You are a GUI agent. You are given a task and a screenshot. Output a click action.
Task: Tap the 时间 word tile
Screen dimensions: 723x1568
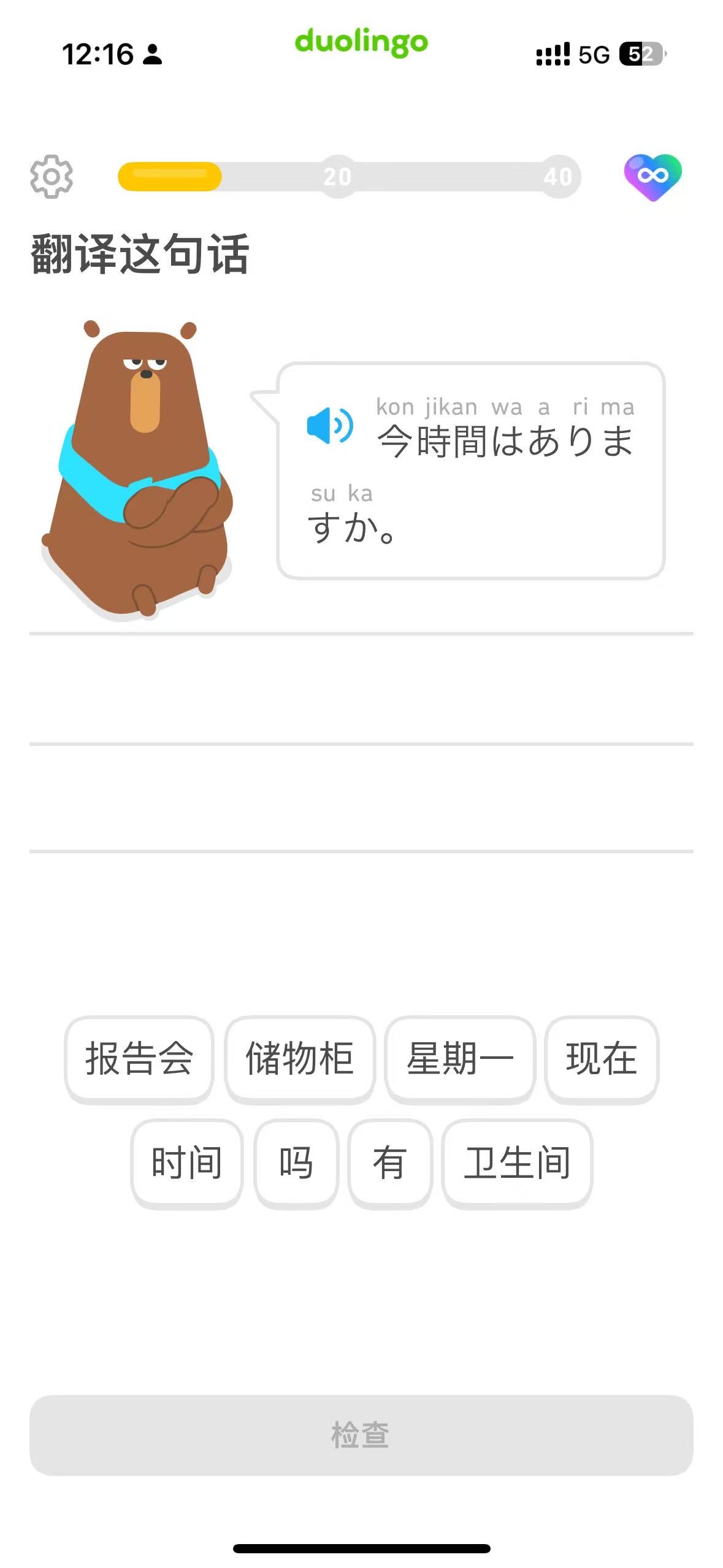(186, 1163)
